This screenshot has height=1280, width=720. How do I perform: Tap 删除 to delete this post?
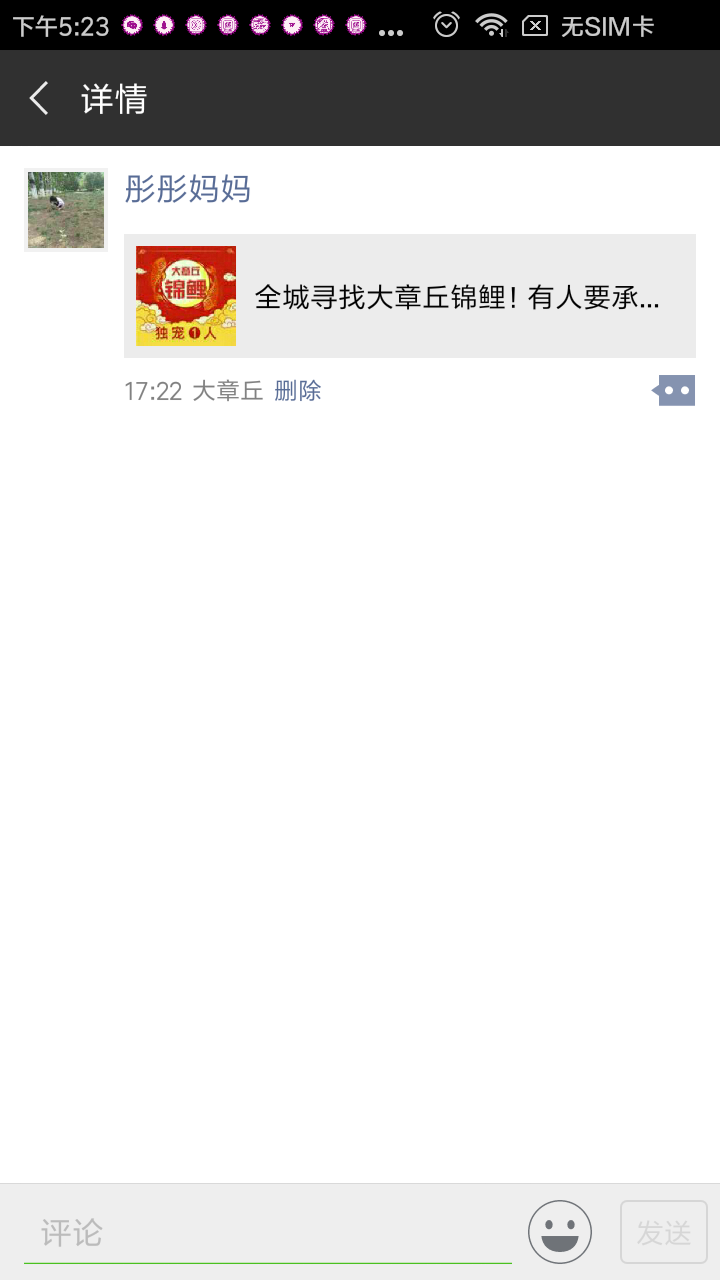click(298, 391)
